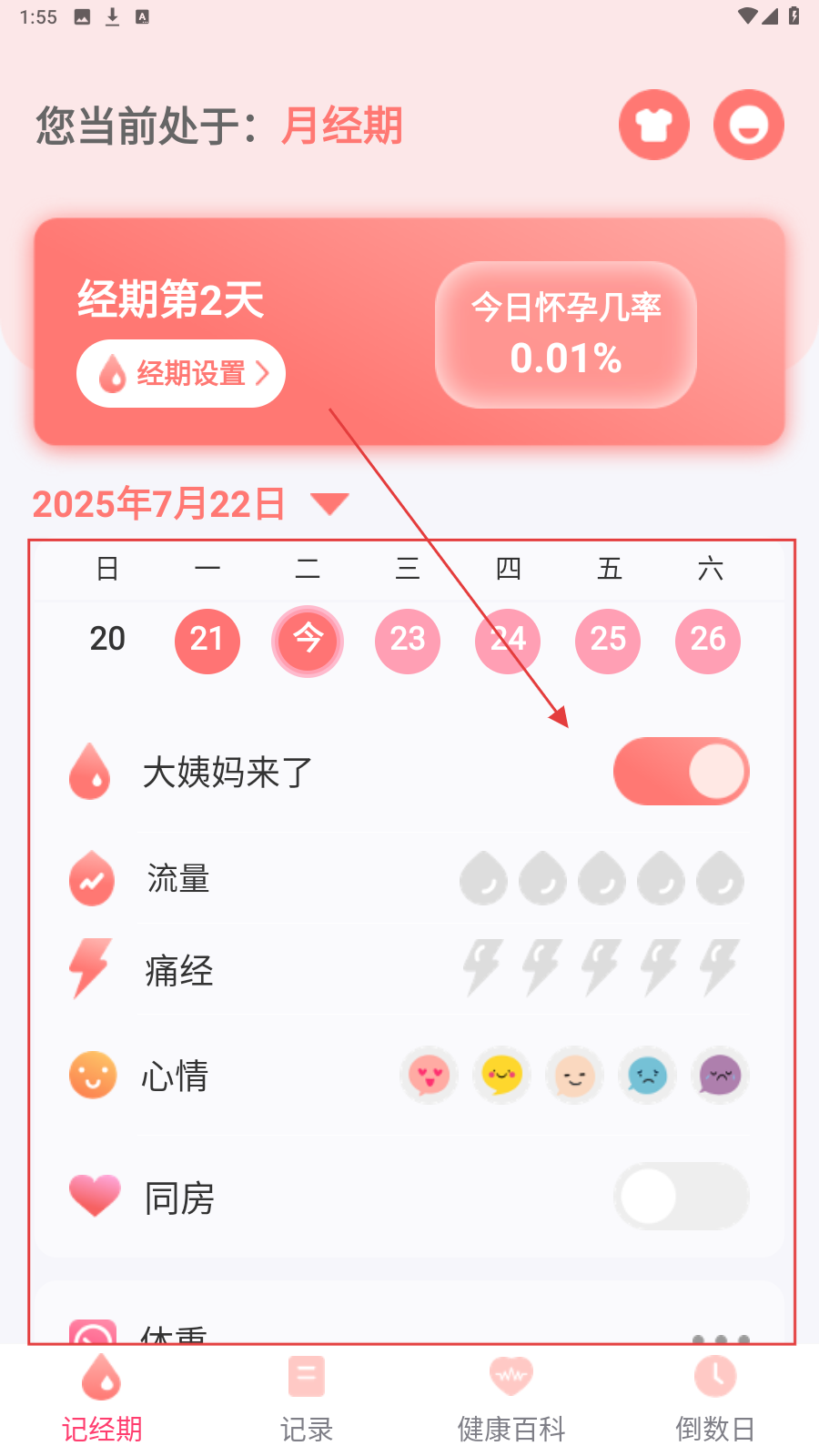This screenshot has height=1456, width=819.
Task: Select day 23 in the week calendar
Action: [408, 641]
